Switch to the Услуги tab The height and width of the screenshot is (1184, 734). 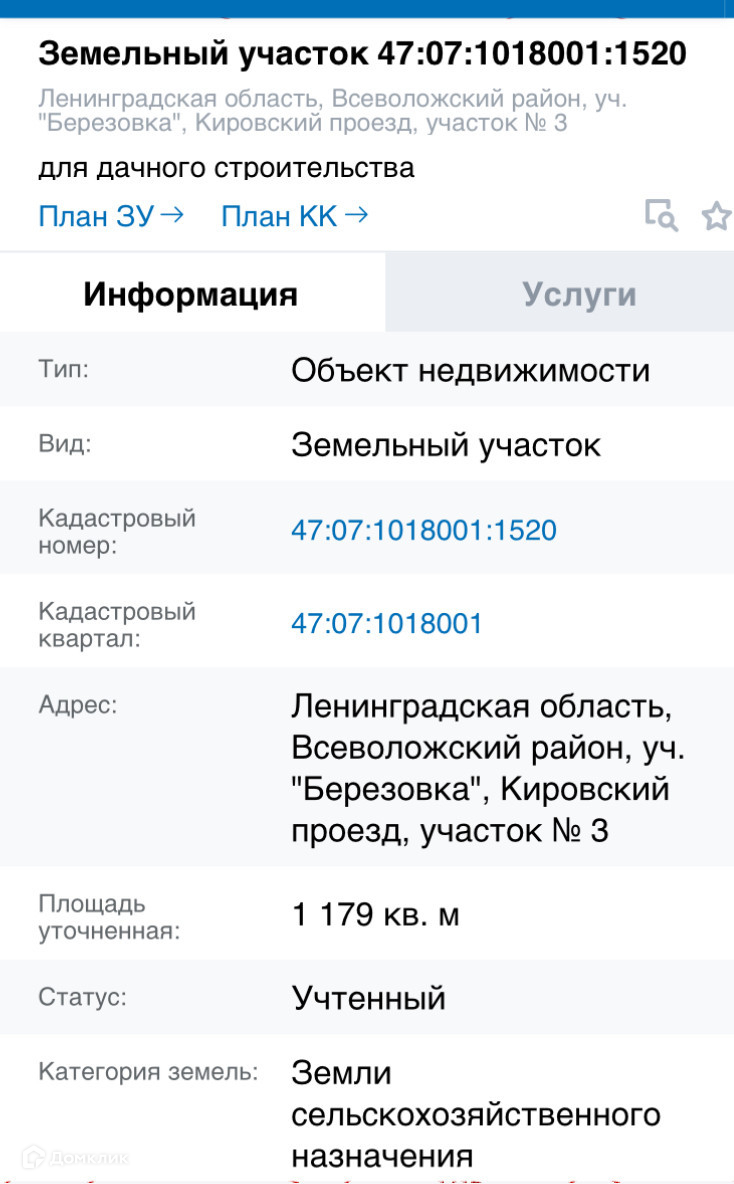click(x=560, y=294)
